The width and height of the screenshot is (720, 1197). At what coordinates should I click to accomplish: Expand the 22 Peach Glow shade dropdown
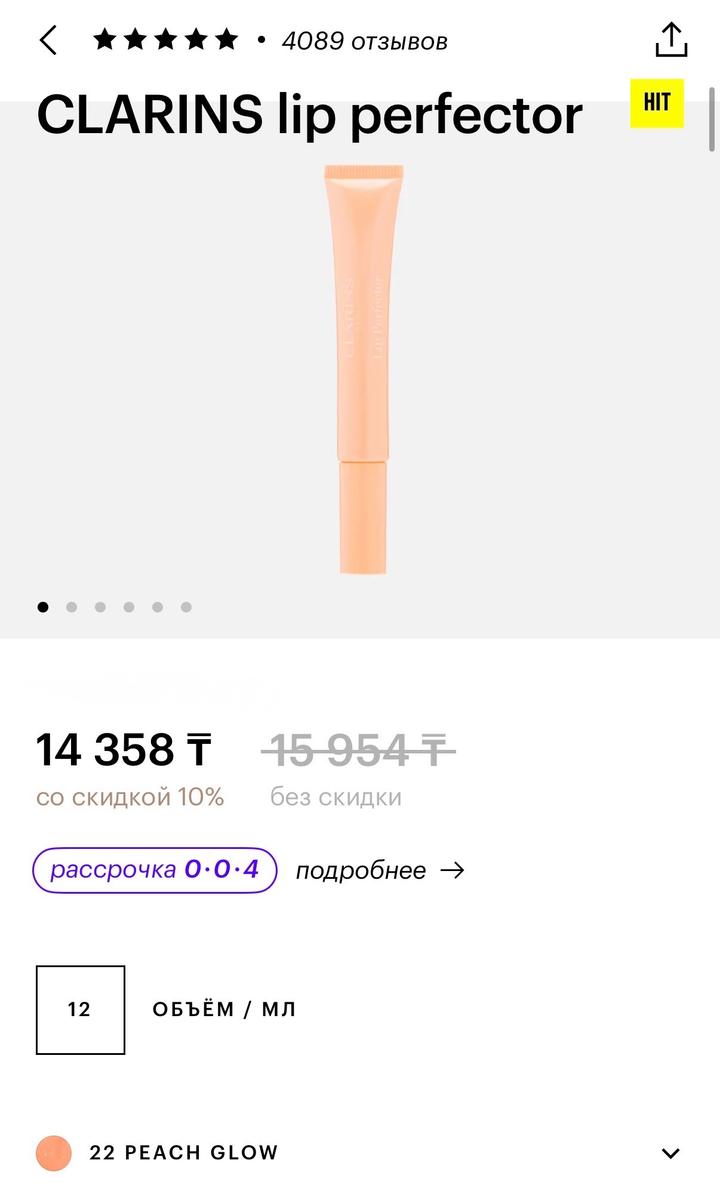click(671, 1153)
